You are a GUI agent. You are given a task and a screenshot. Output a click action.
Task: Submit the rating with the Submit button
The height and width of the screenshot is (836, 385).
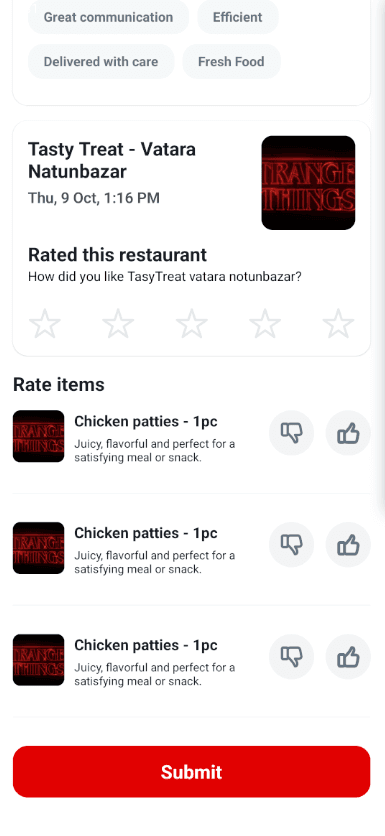coord(191,771)
